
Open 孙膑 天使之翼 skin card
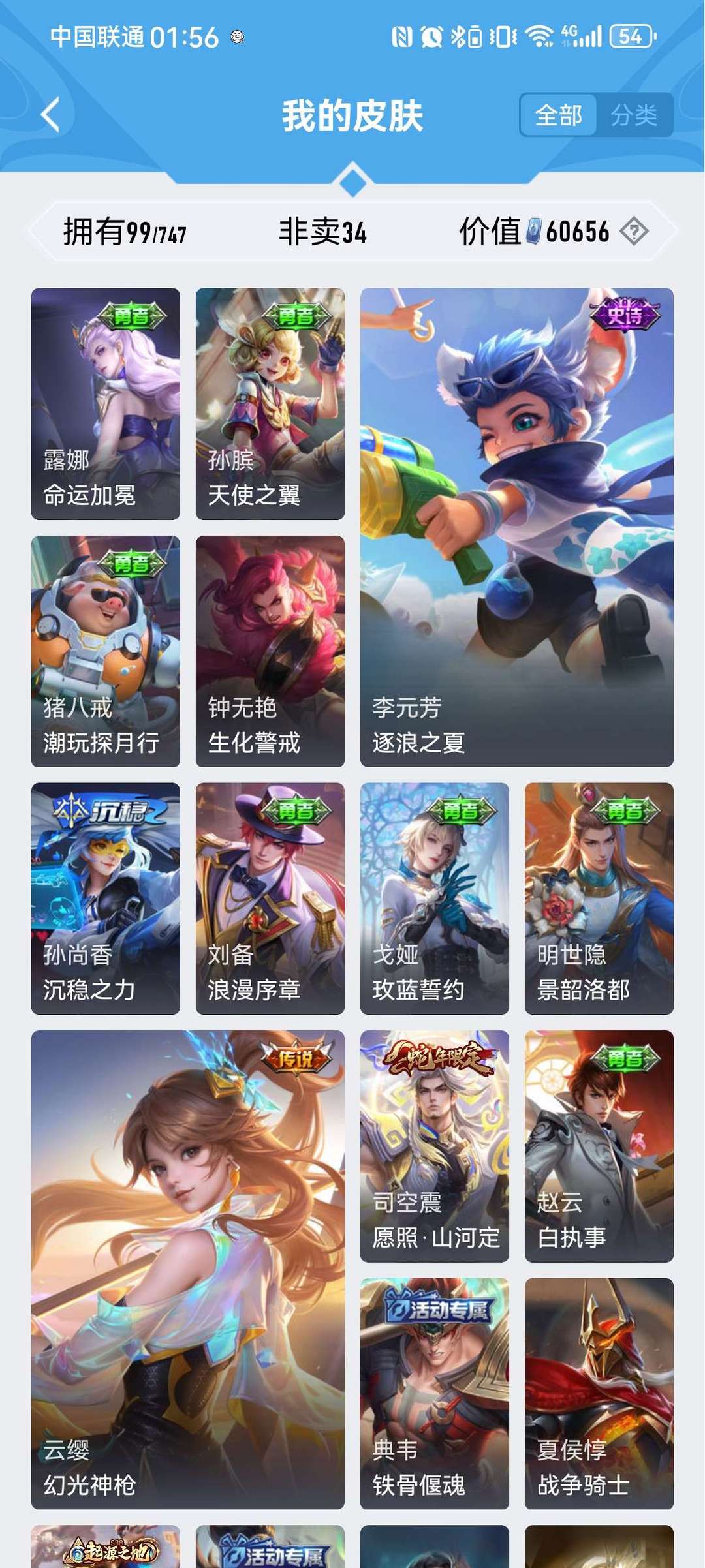coord(270,403)
